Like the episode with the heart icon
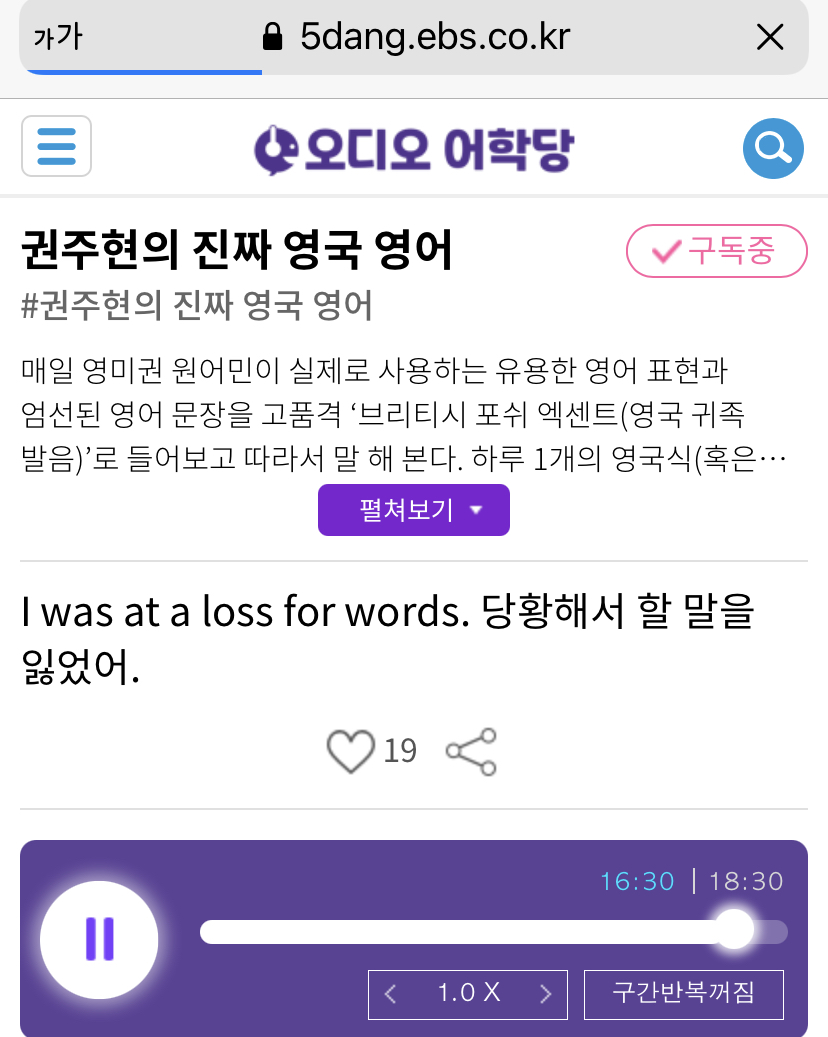Image resolution: width=828 pixels, height=1037 pixels. coord(351,751)
